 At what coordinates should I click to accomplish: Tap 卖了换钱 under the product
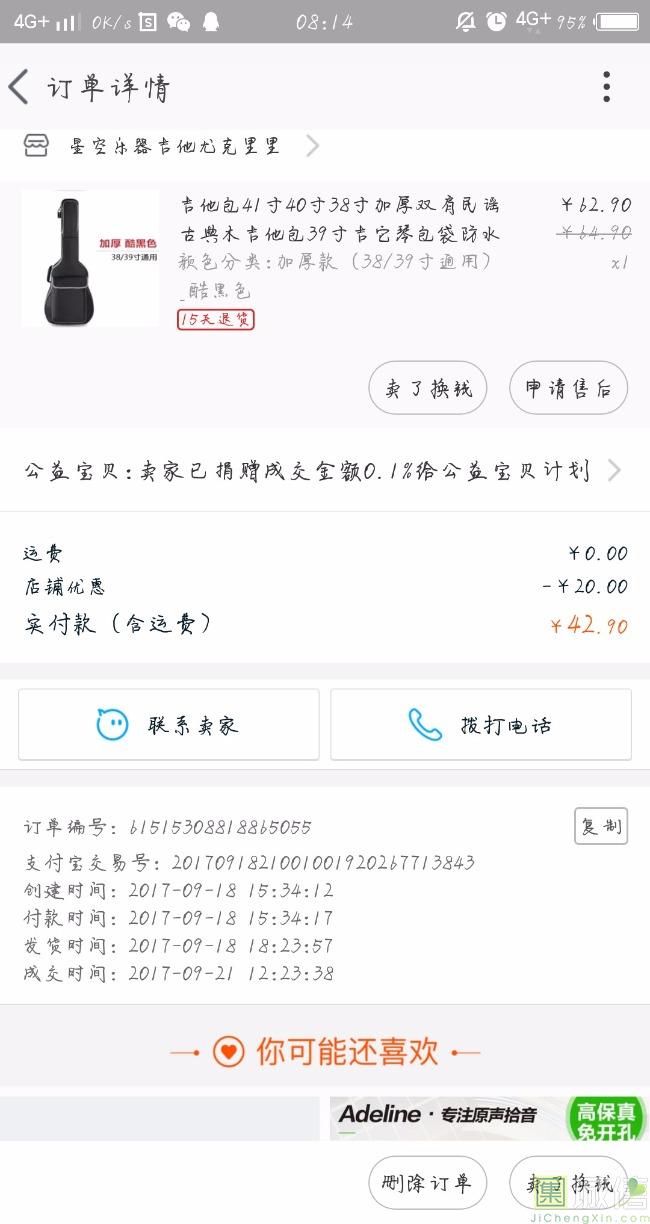pos(427,388)
